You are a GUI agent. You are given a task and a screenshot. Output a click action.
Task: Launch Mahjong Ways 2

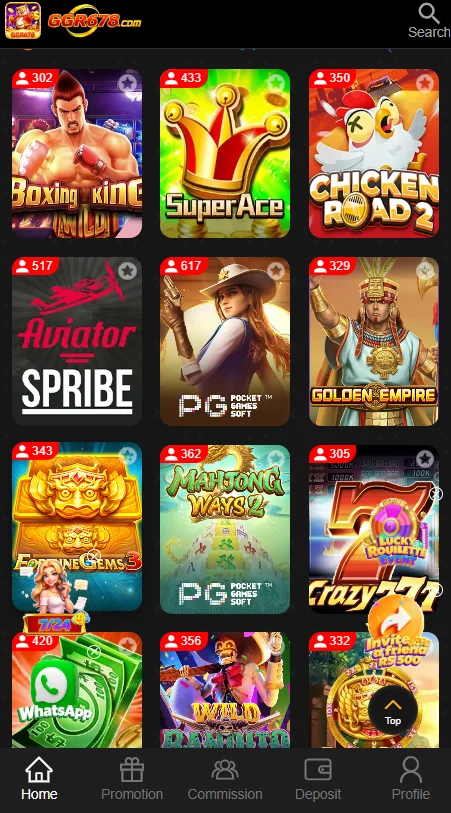[225, 529]
